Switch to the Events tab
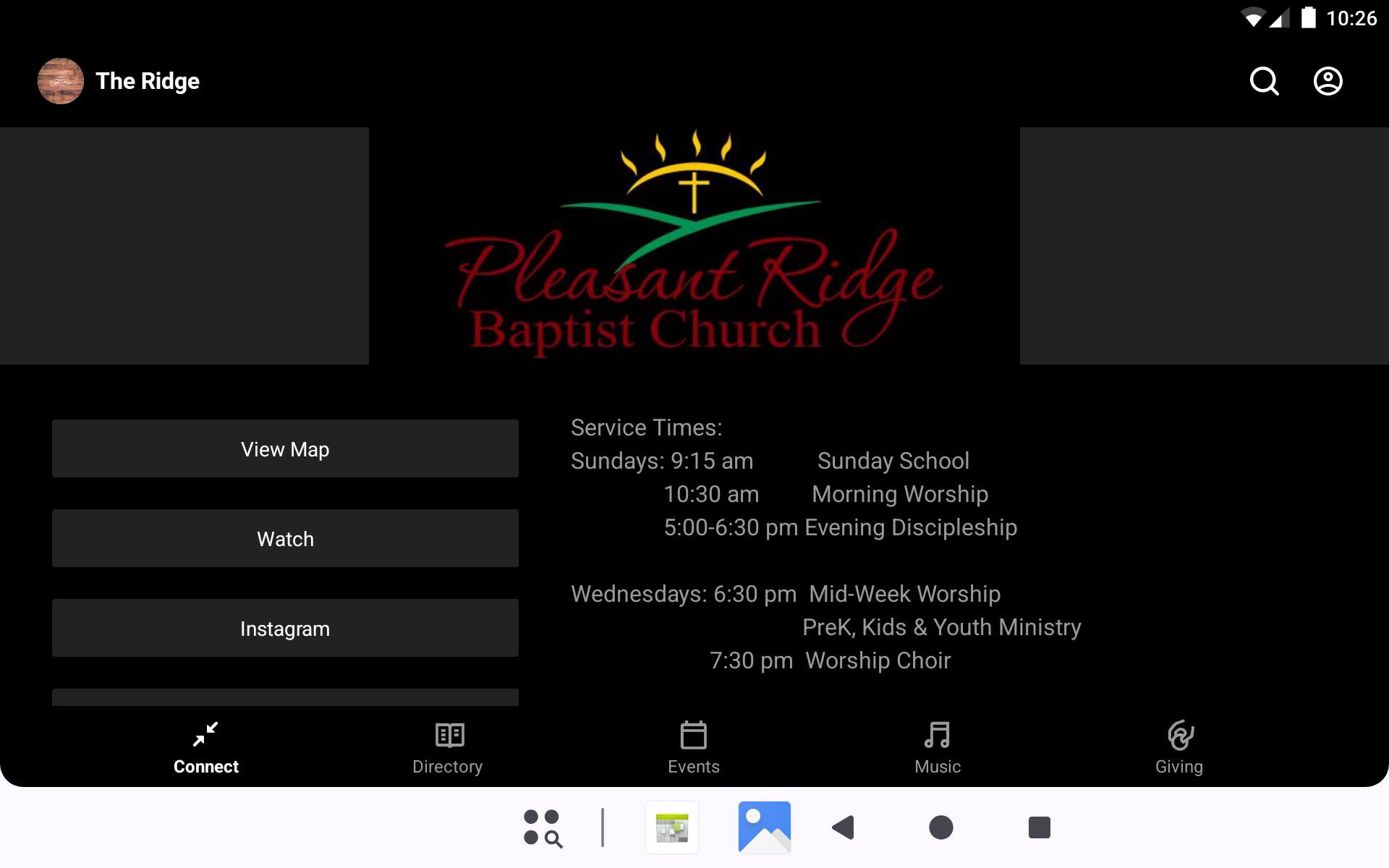 (x=693, y=748)
